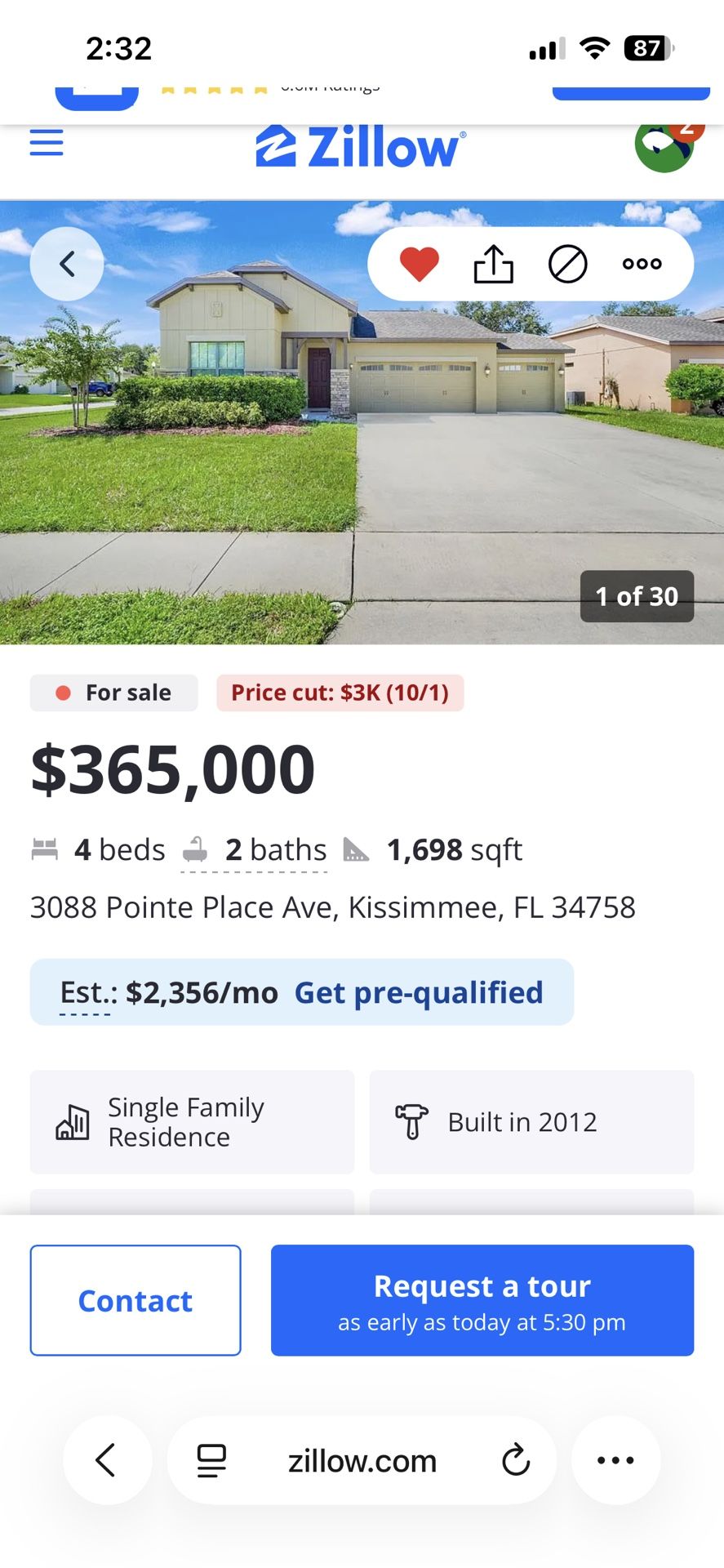
Task: Tap the underlined 2 baths detail
Action: [x=276, y=850]
